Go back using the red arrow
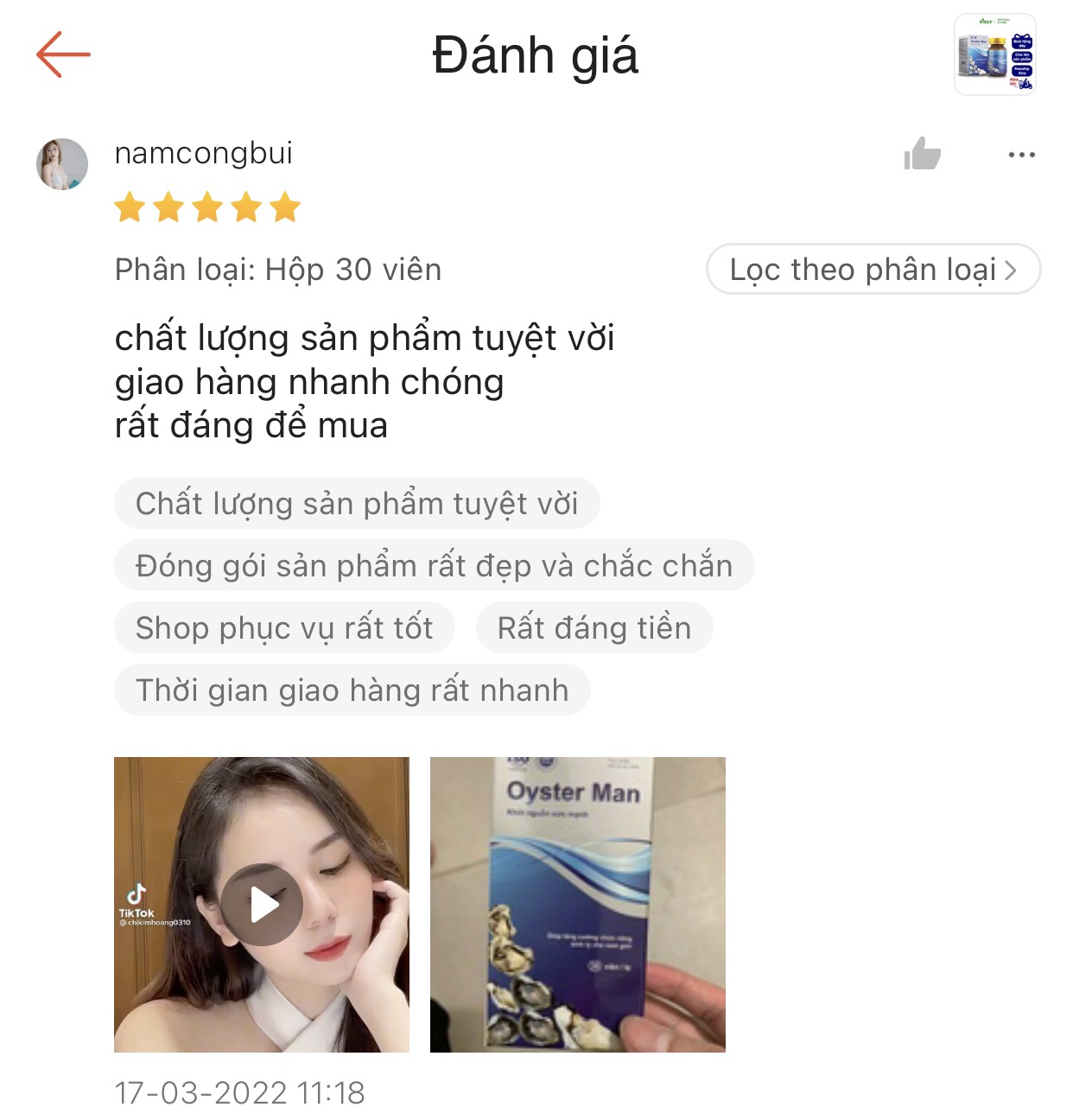Image resolution: width=1073 pixels, height=1120 pixels. [x=63, y=54]
